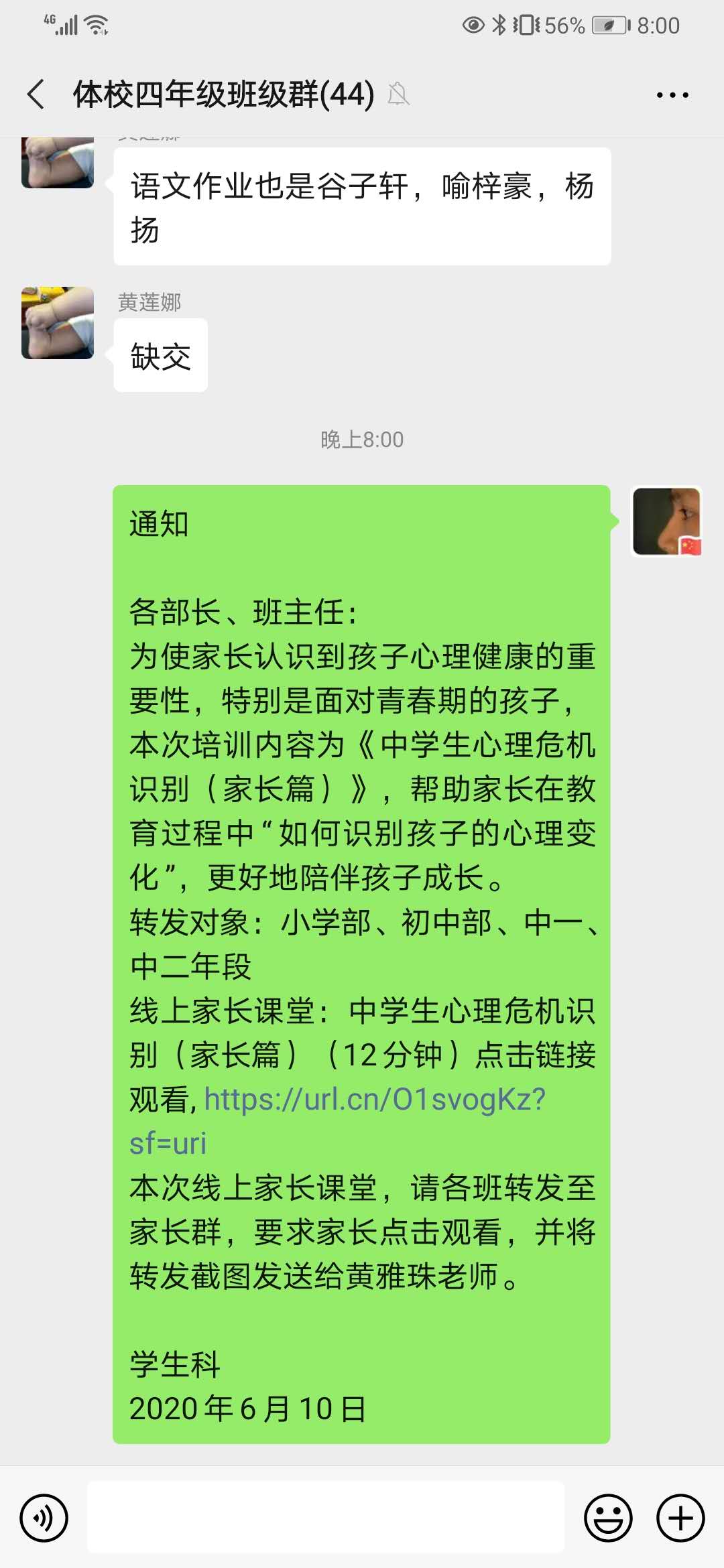The width and height of the screenshot is (724, 1568).
Task: Open the url.cn link in the notice
Action: pyautogui.click(x=375, y=1100)
